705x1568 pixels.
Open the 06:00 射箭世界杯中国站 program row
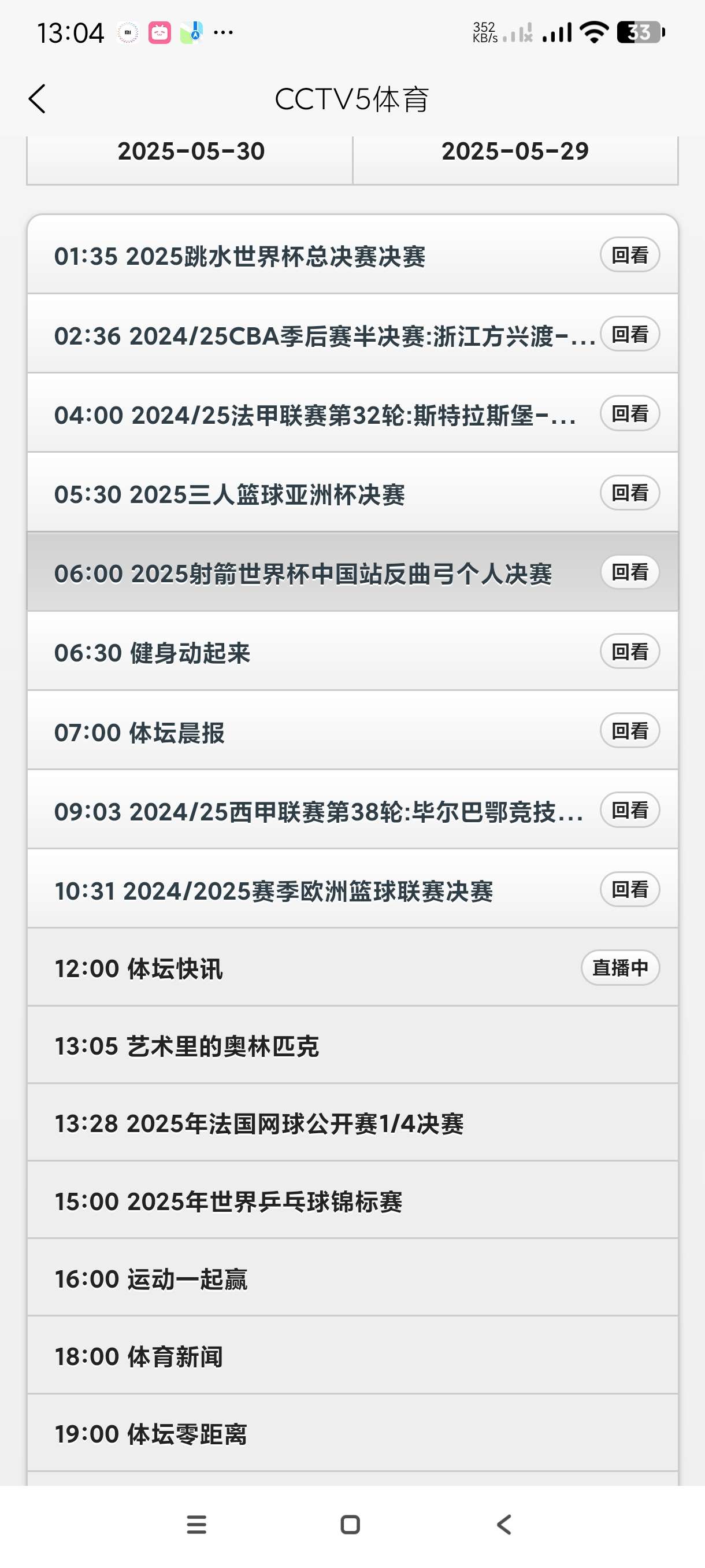(304, 574)
